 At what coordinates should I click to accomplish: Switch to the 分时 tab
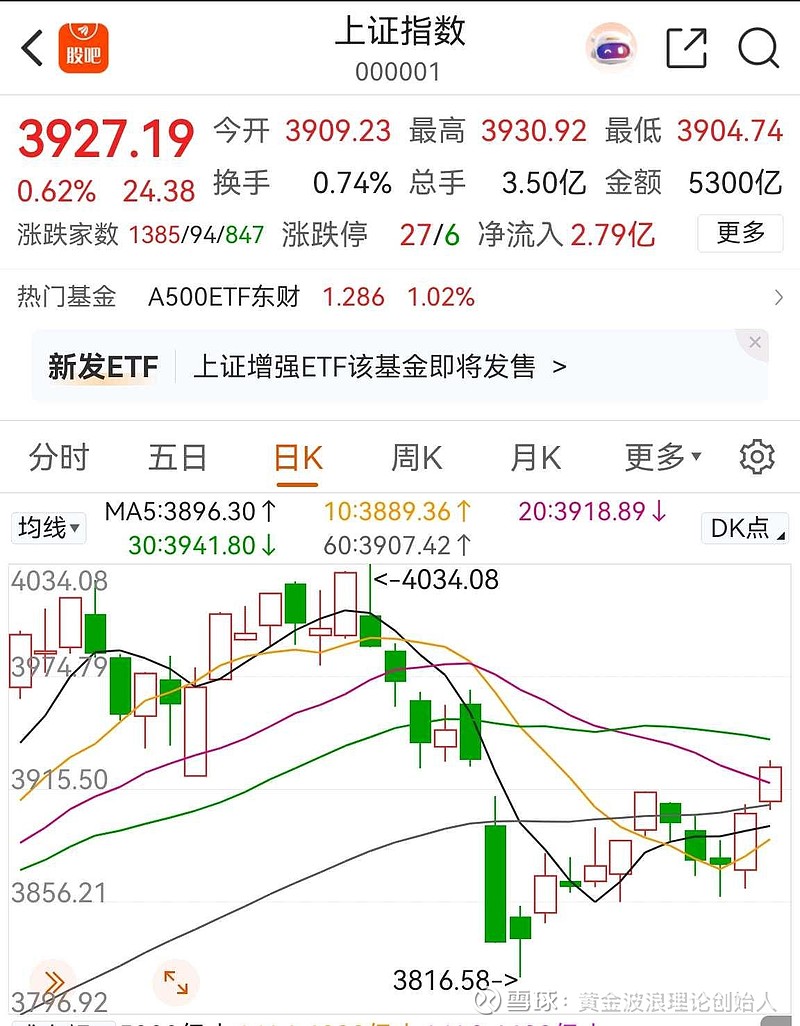click(x=61, y=456)
